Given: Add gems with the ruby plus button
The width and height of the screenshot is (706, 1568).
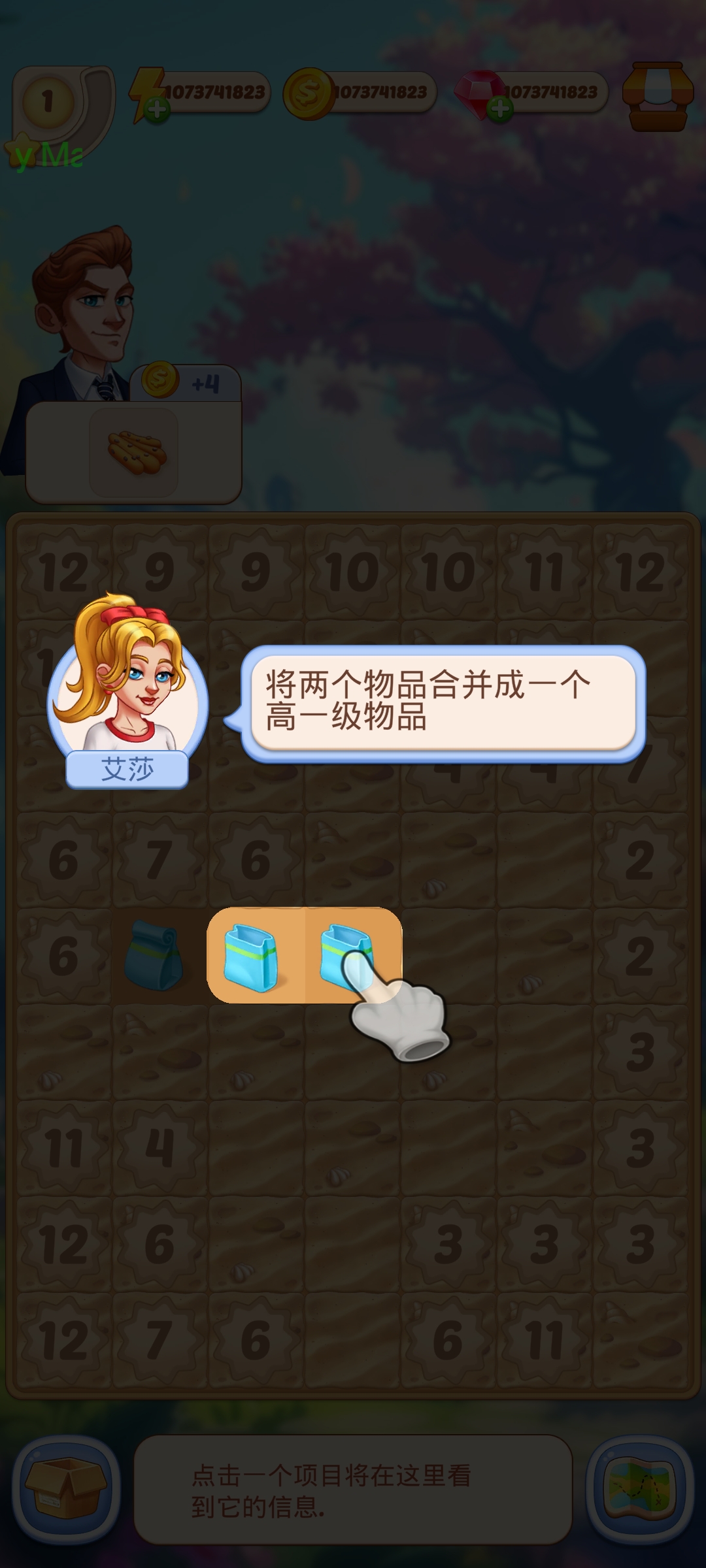Looking at the screenshot, I should [500, 110].
